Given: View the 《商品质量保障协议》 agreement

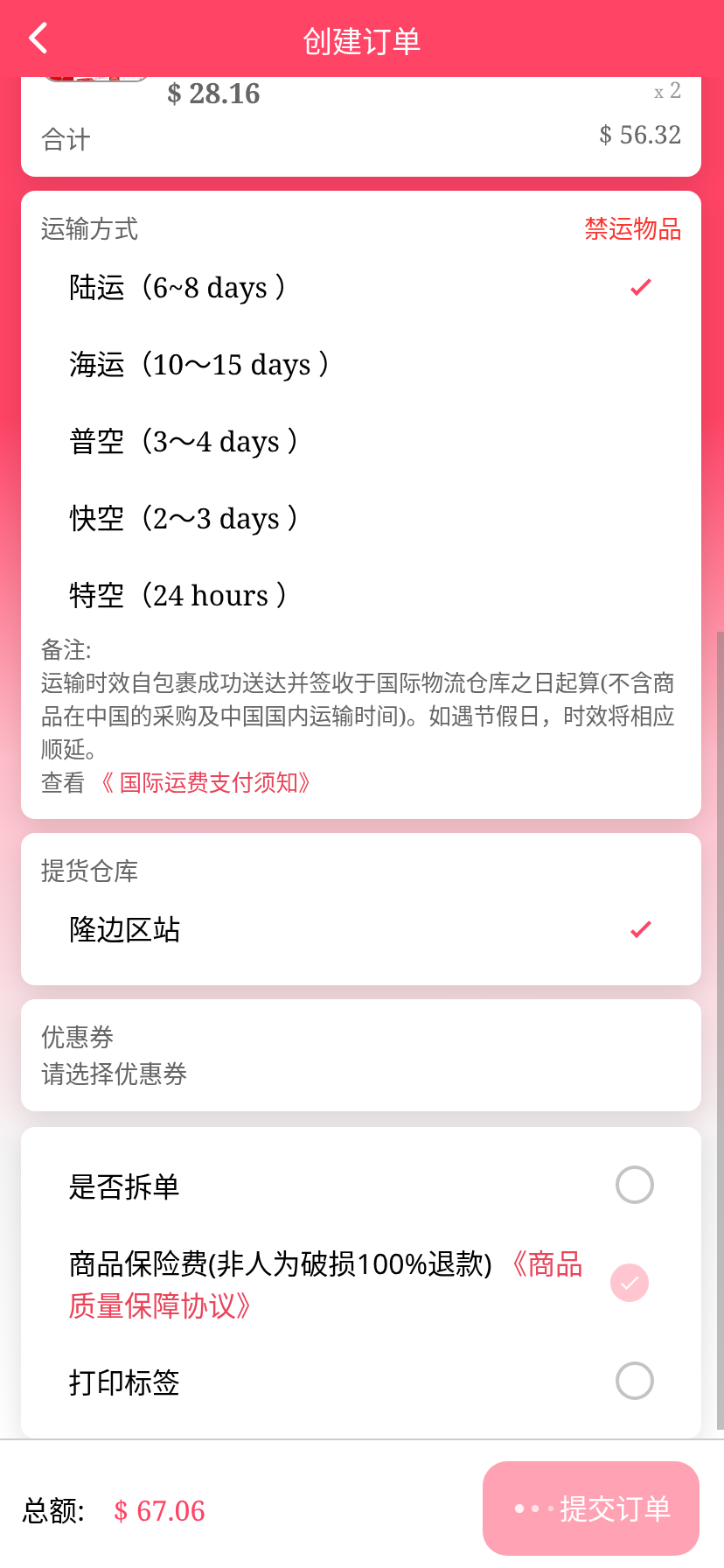Looking at the screenshot, I should [161, 1306].
